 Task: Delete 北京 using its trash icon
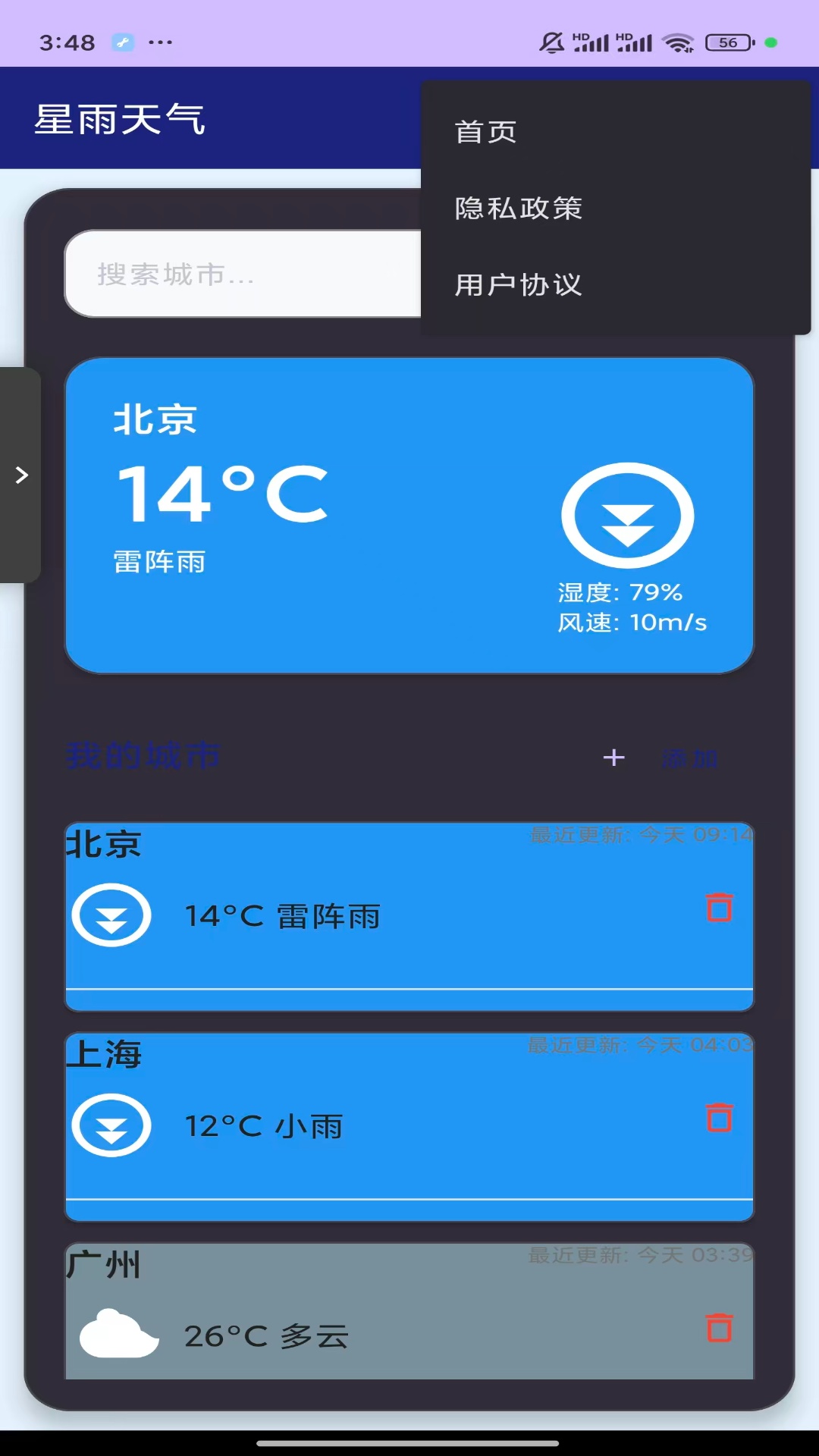pyautogui.click(x=718, y=907)
